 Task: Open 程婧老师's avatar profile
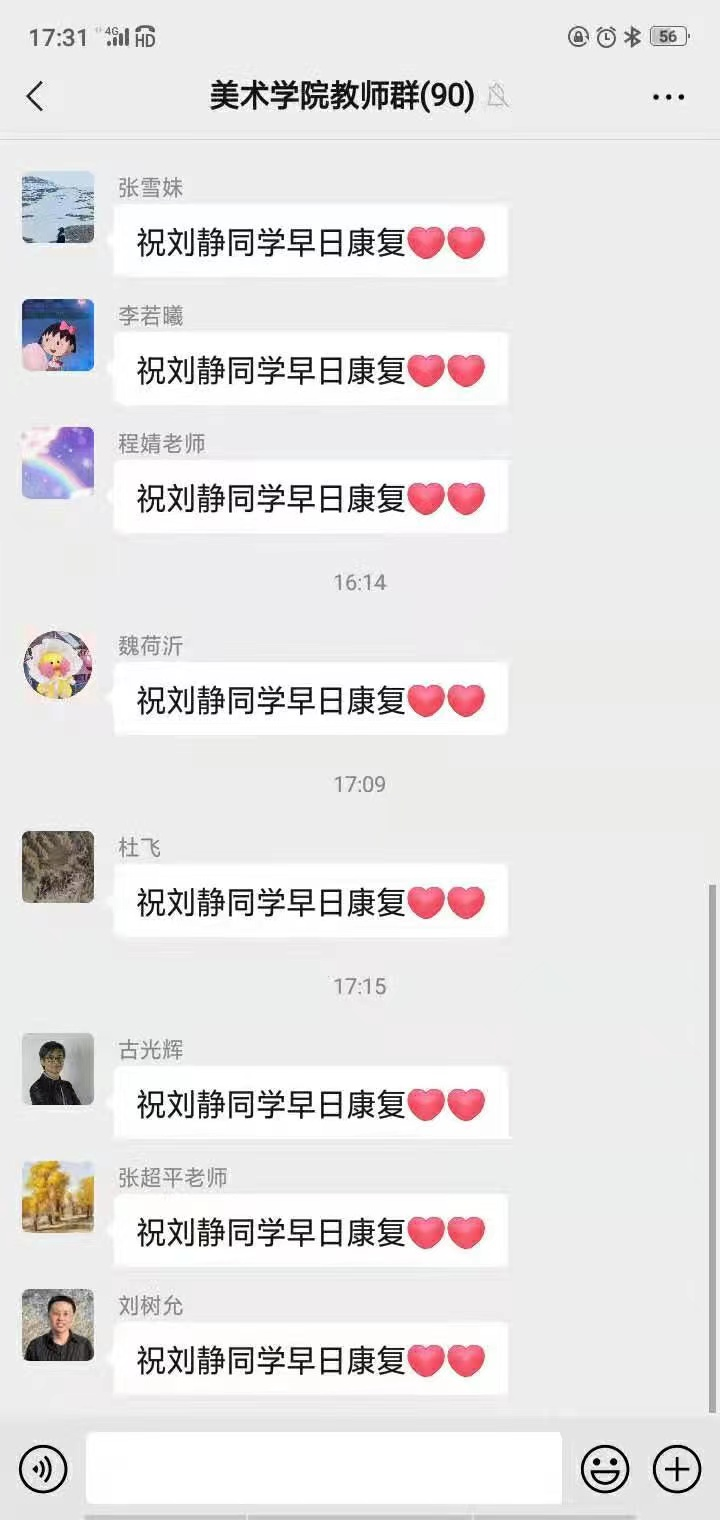58,463
